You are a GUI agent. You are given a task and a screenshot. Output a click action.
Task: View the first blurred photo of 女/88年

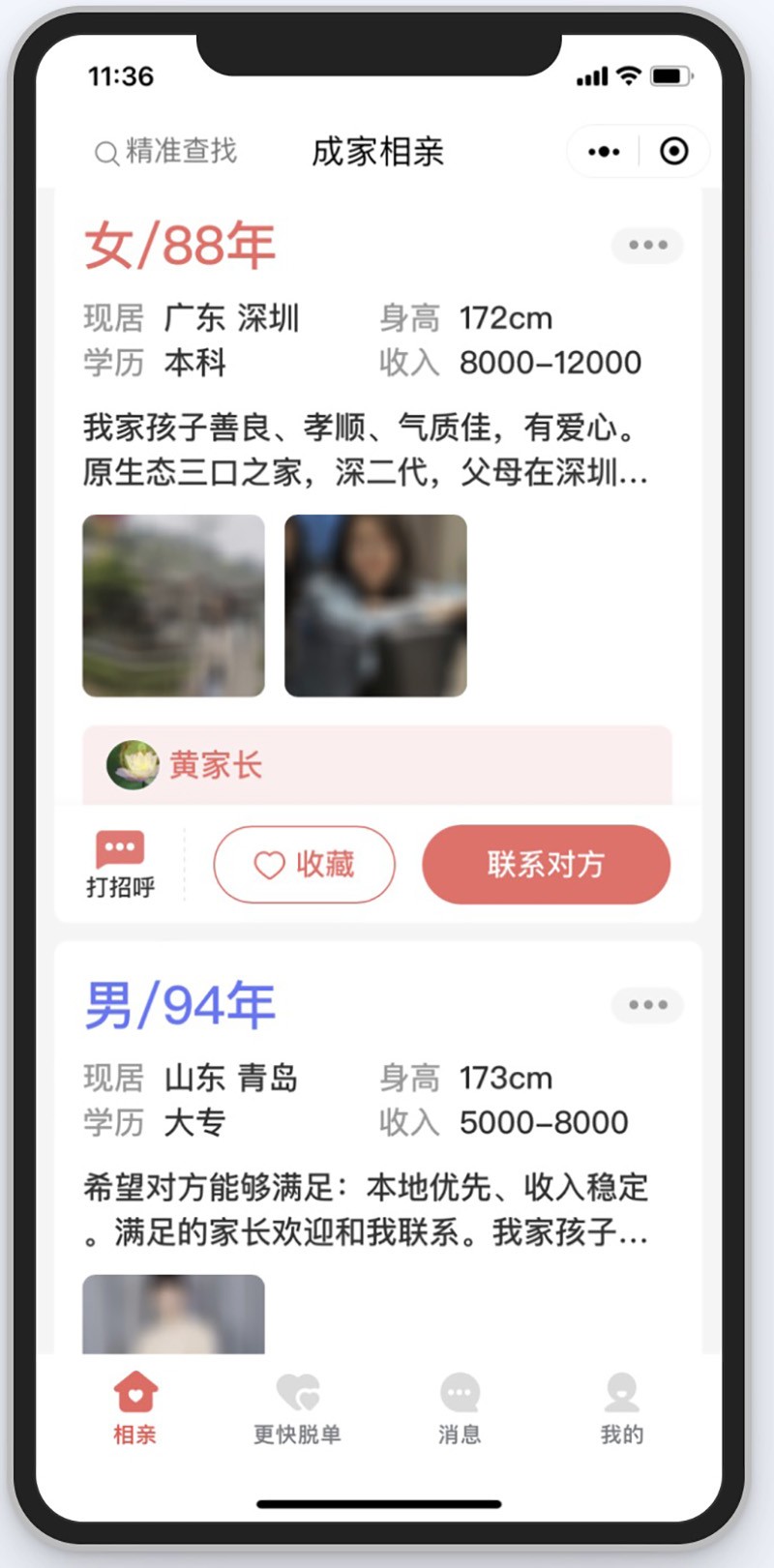(x=173, y=606)
